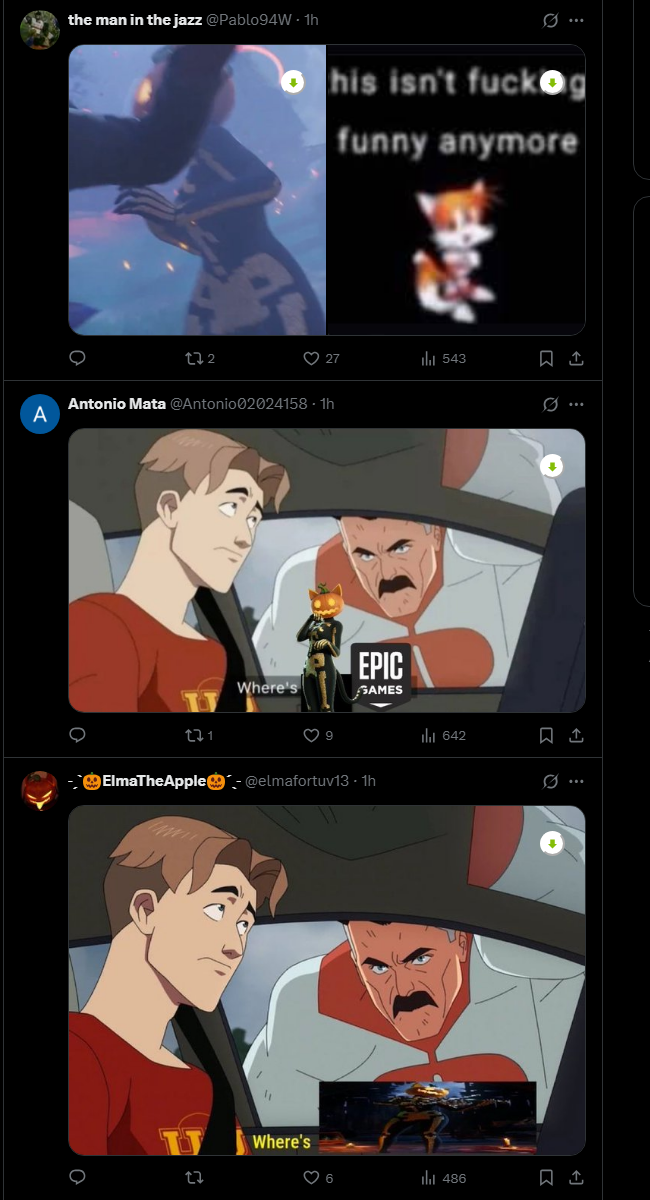
Task: Open Antonio Mata's Epic Games meme image
Action: (x=327, y=570)
